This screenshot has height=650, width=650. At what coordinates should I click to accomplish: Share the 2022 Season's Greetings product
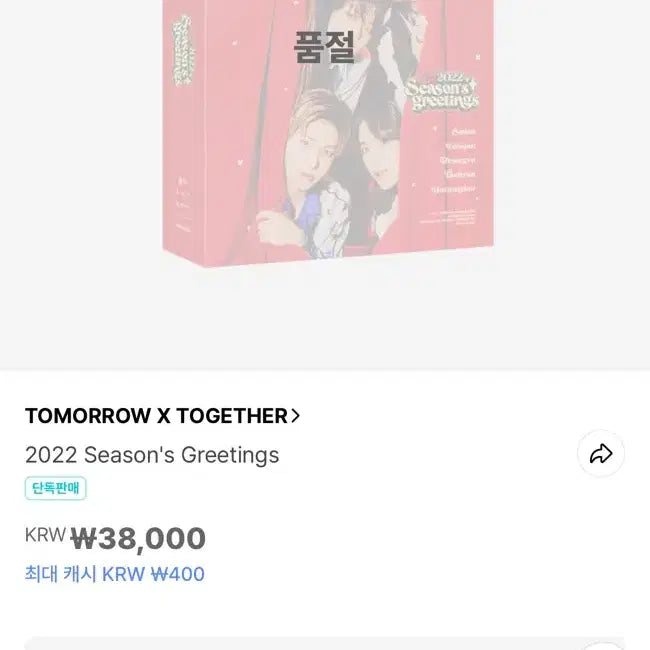click(x=601, y=454)
